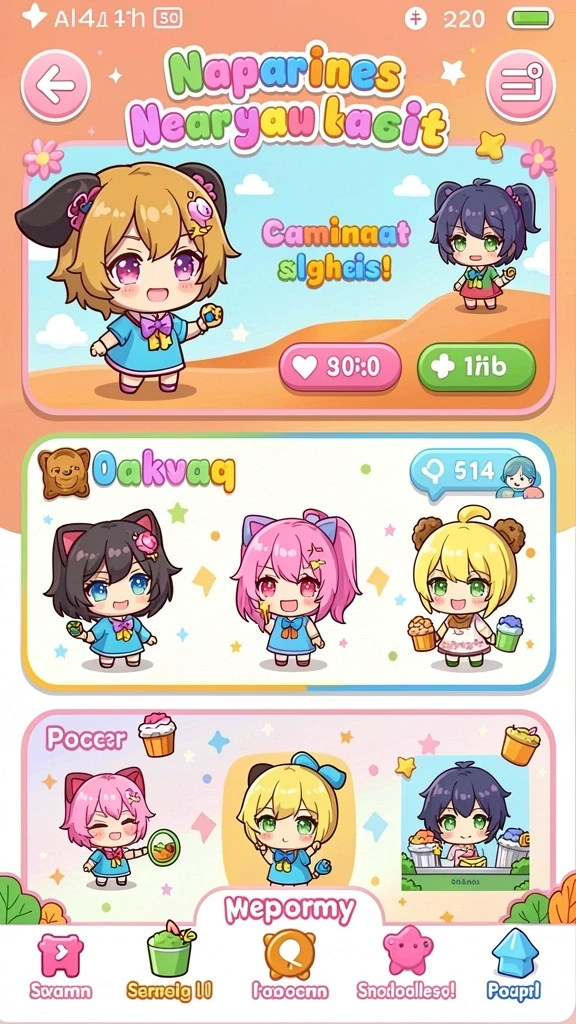Tap the green plus 1iib button
576x1024 pixels.
(x=476, y=368)
